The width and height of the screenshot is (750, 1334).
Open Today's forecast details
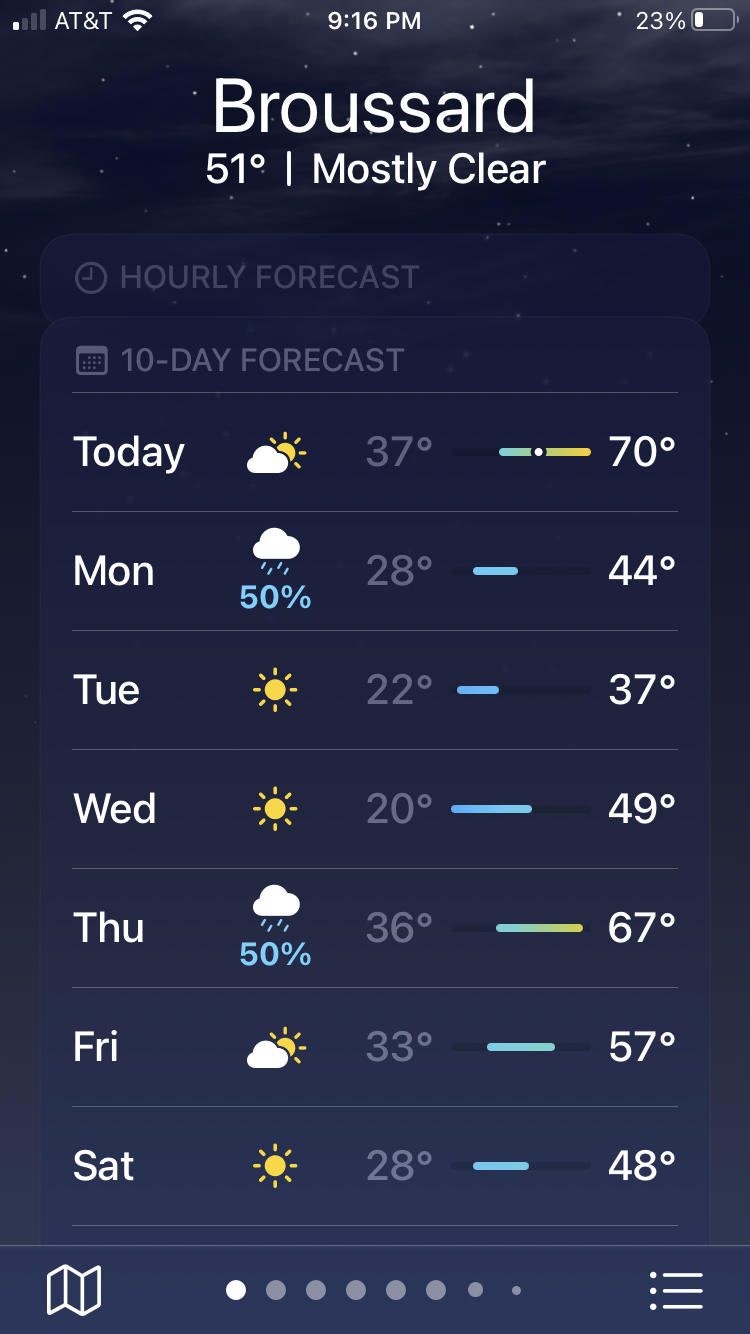[375, 452]
